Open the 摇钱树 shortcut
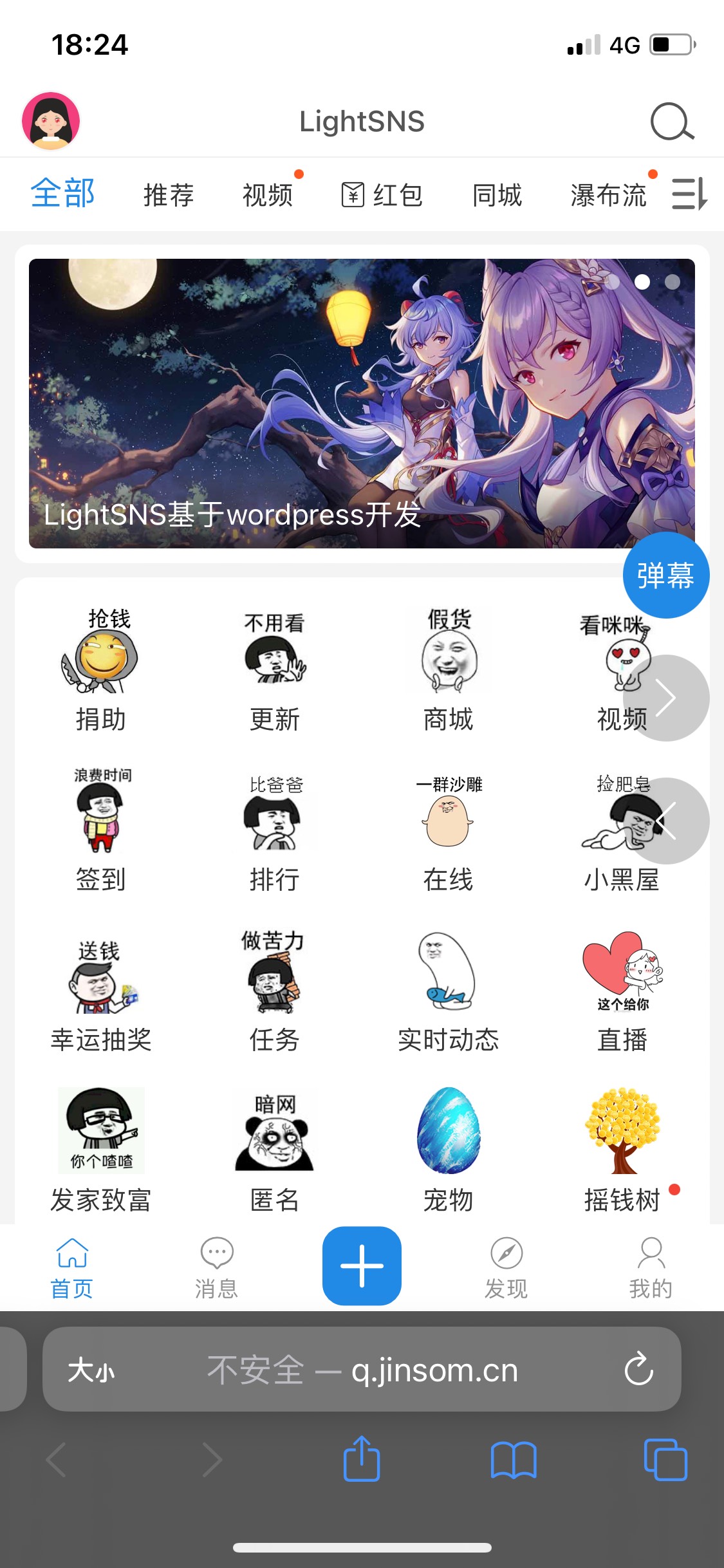 pos(622,1150)
